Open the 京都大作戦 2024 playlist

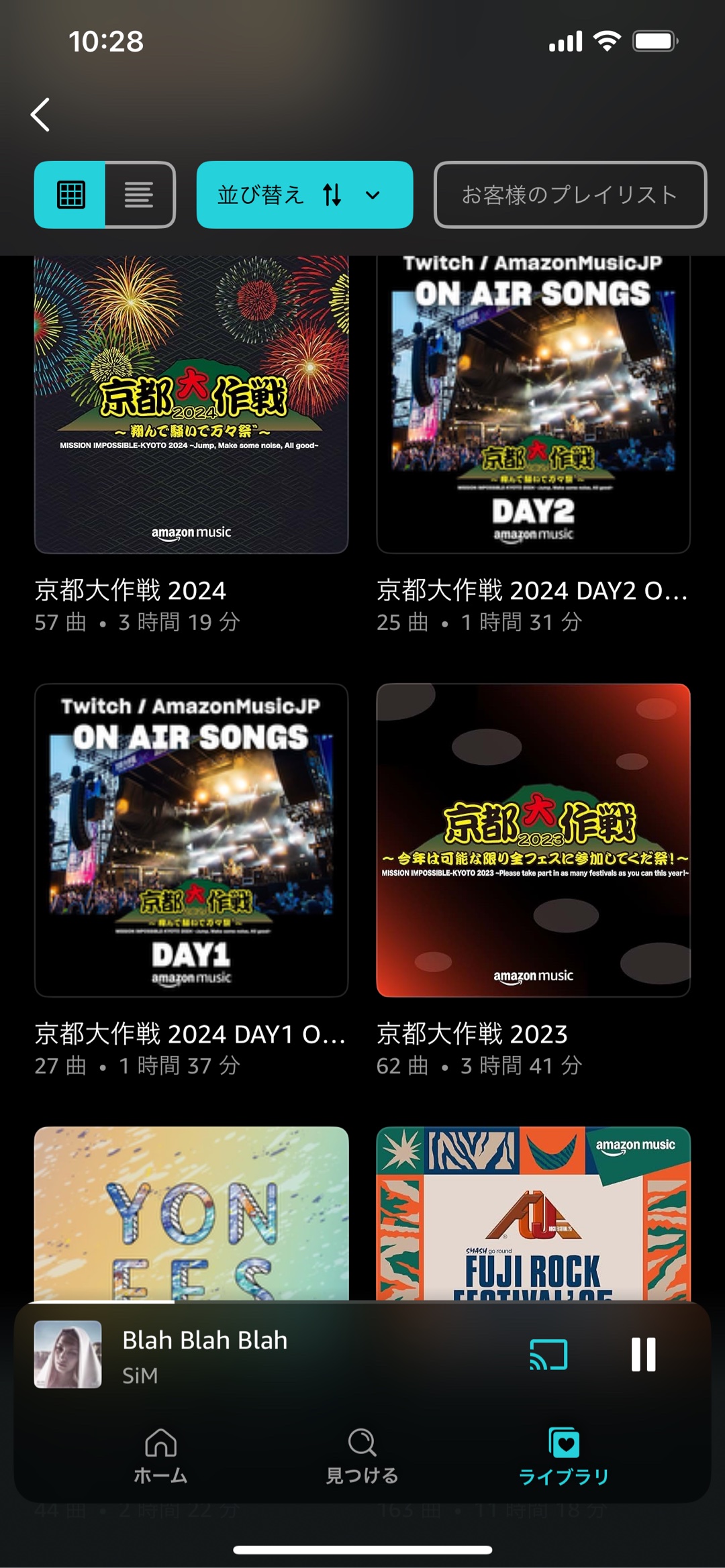coord(191,403)
